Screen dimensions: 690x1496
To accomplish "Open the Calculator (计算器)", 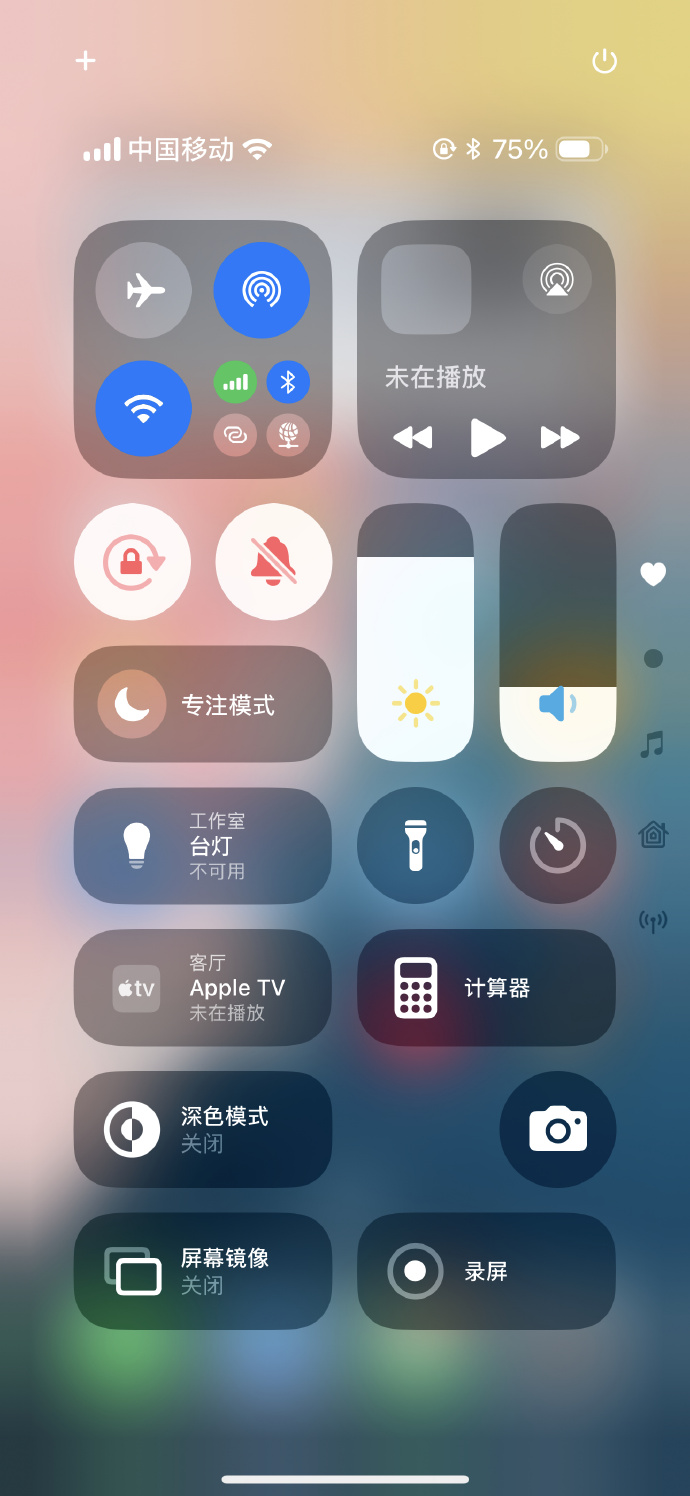I will 486,988.
